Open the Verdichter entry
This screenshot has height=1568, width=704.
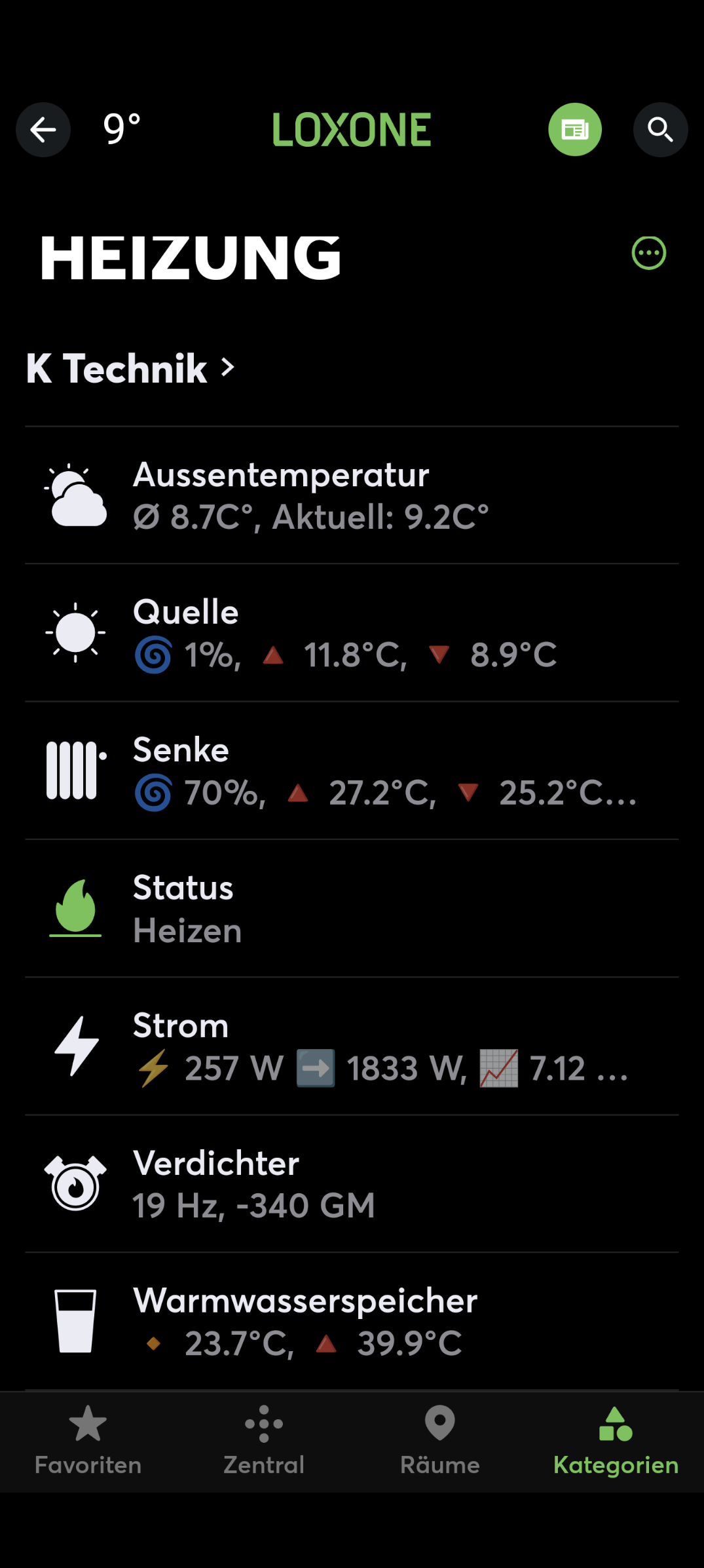coord(352,1184)
